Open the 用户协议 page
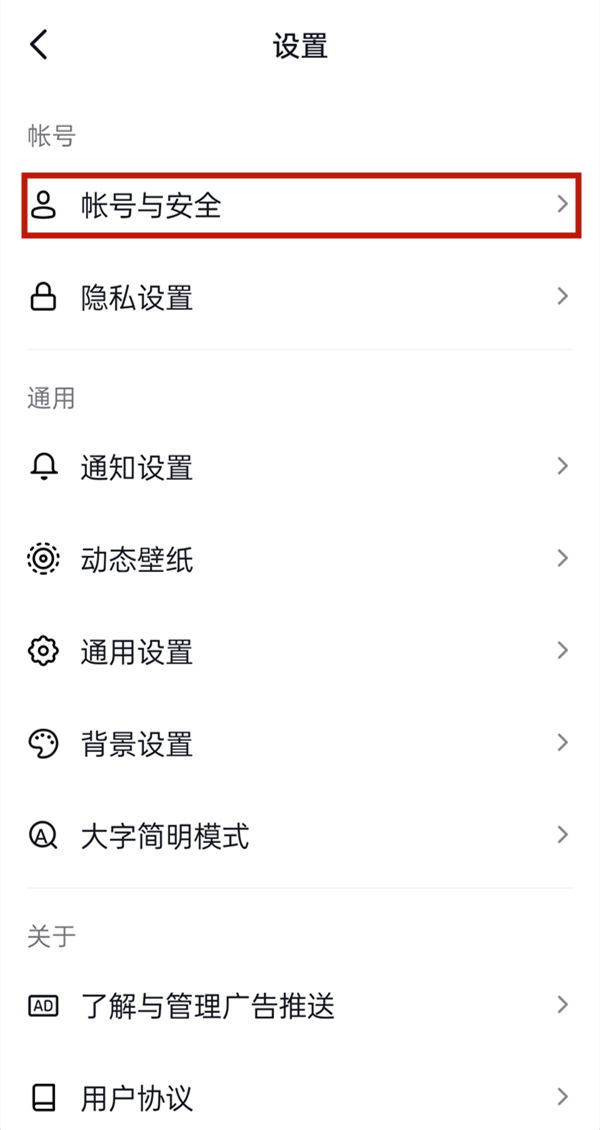 [x=300, y=1098]
